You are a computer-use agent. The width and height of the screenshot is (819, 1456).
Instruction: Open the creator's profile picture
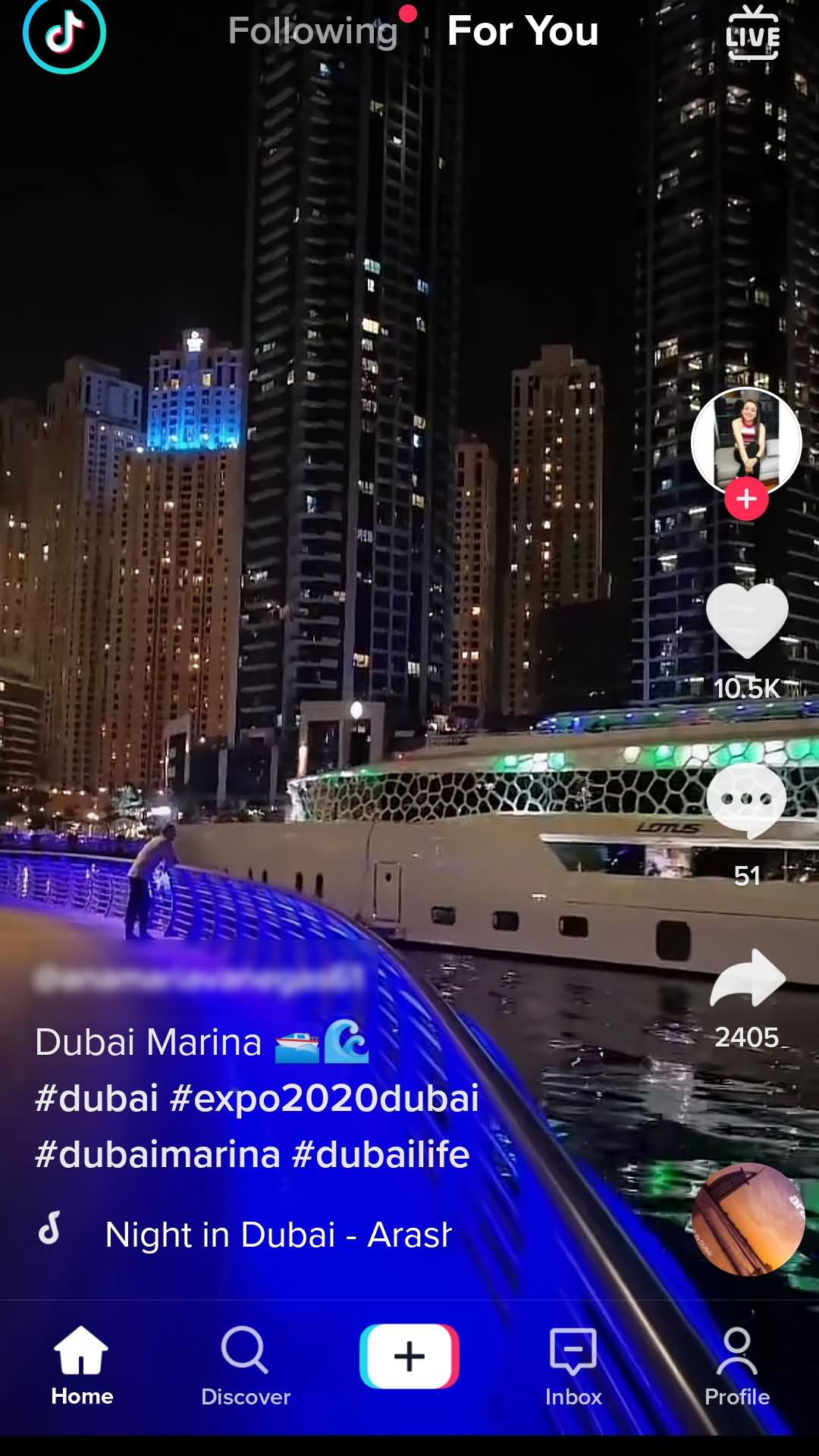747,442
